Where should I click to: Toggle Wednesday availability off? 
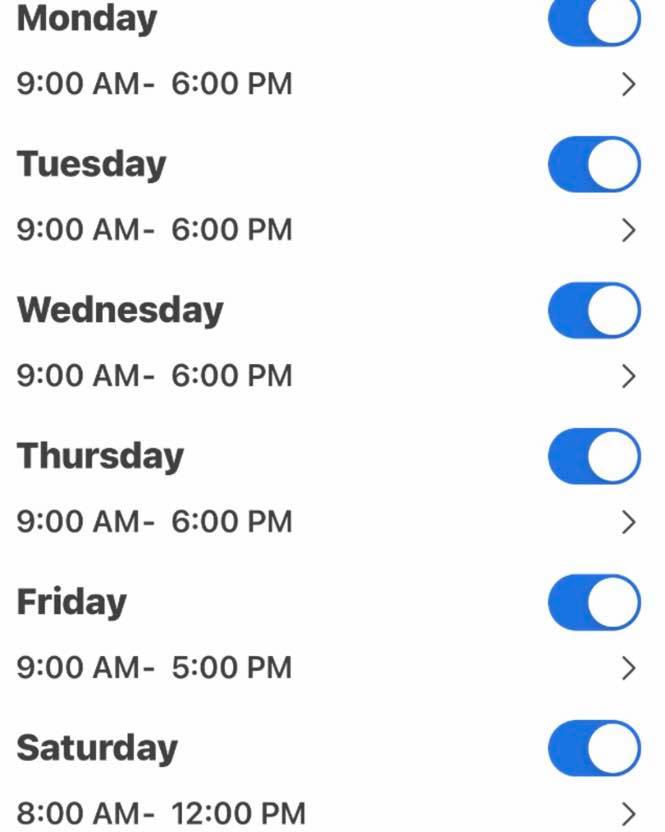(x=594, y=311)
